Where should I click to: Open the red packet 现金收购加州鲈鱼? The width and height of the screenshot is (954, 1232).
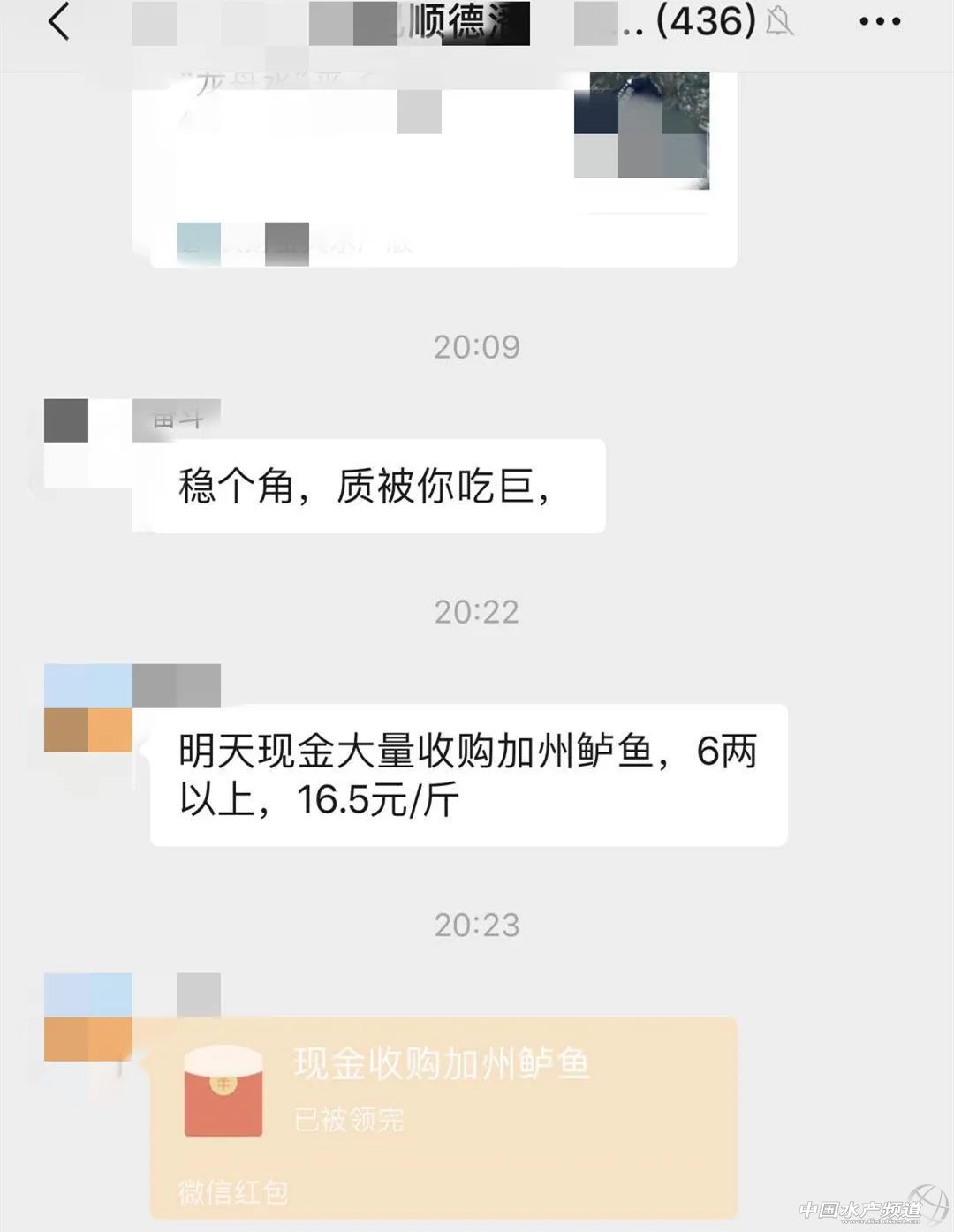(442, 1117)
